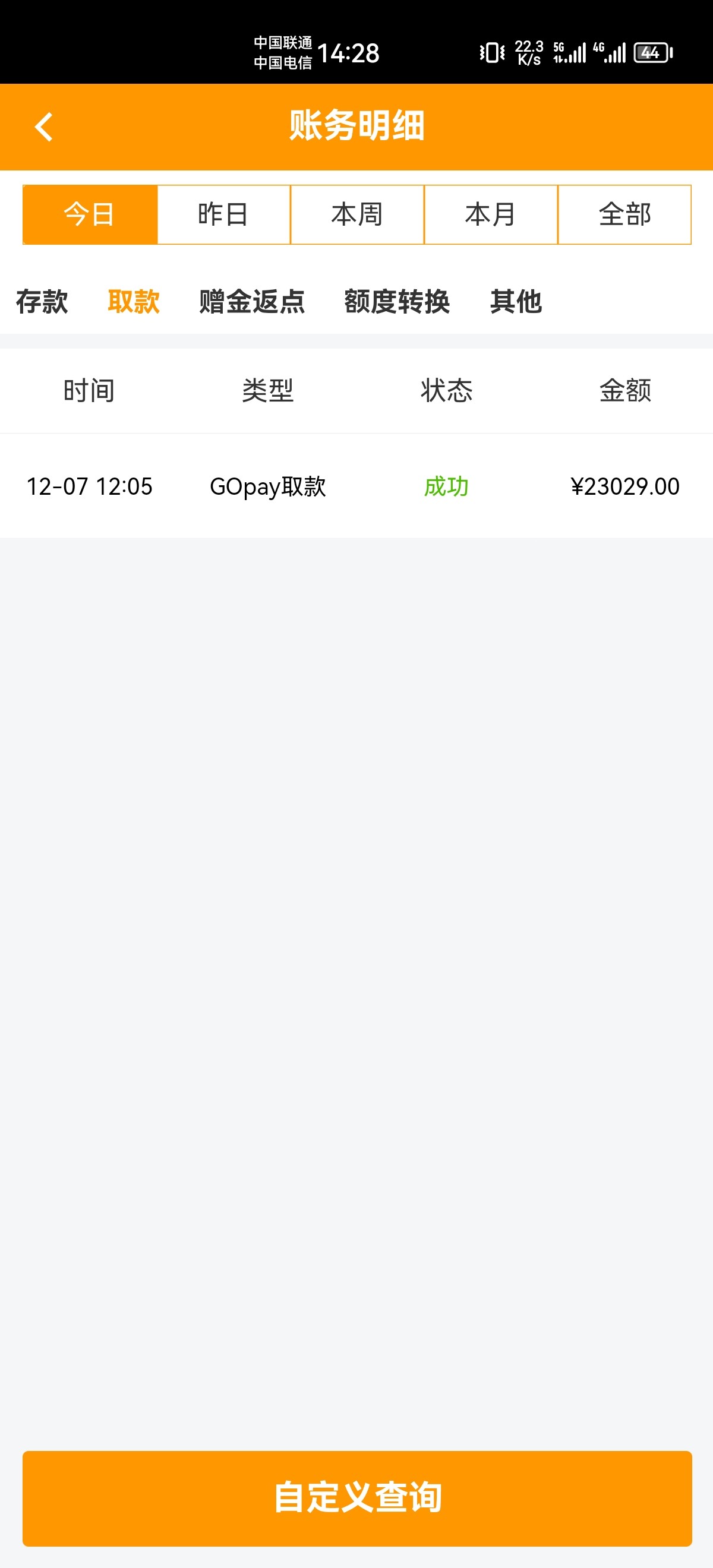Select the 本月 filter

(491, 214)
